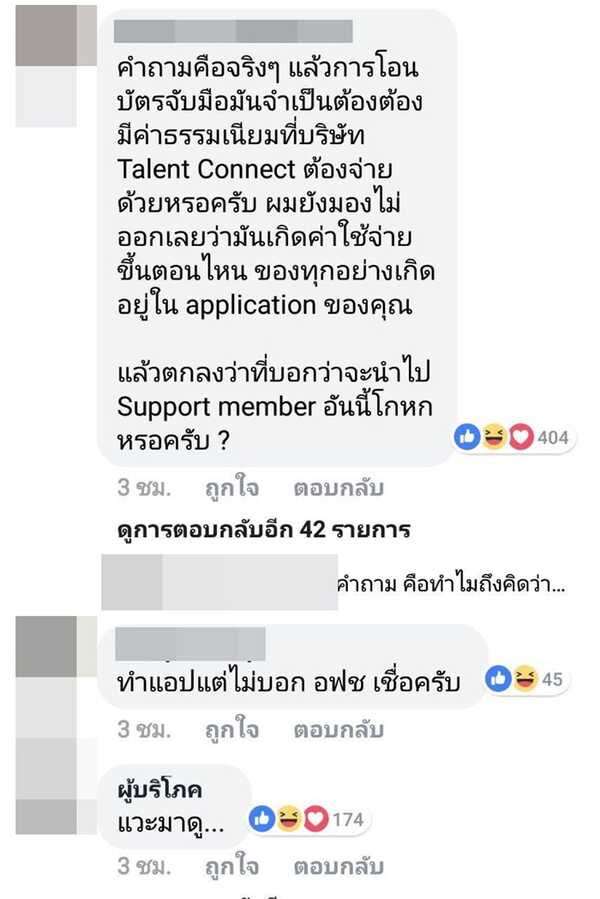Like the comment about Talent Connect fees

coord(230,489)
